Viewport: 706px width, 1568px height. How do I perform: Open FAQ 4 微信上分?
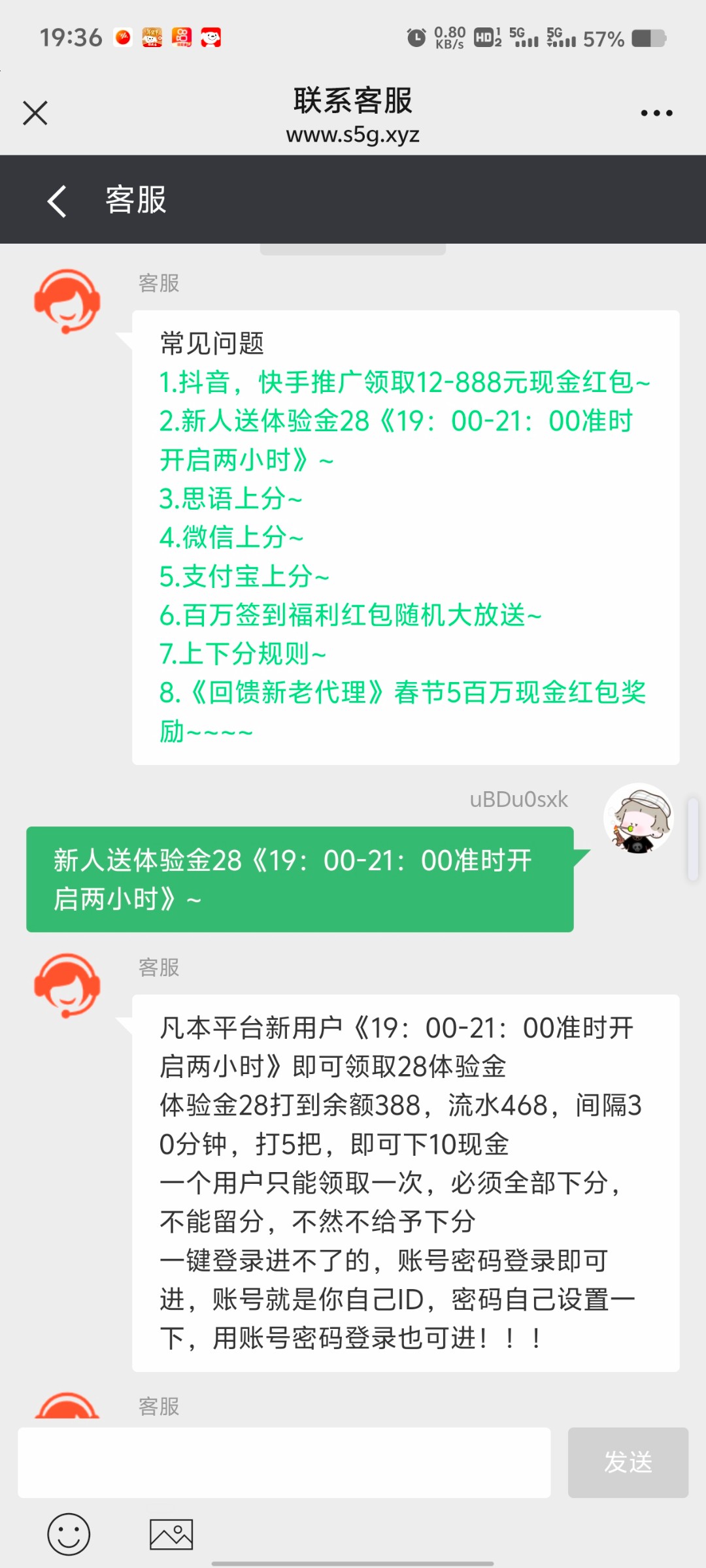tap(231, 537)
